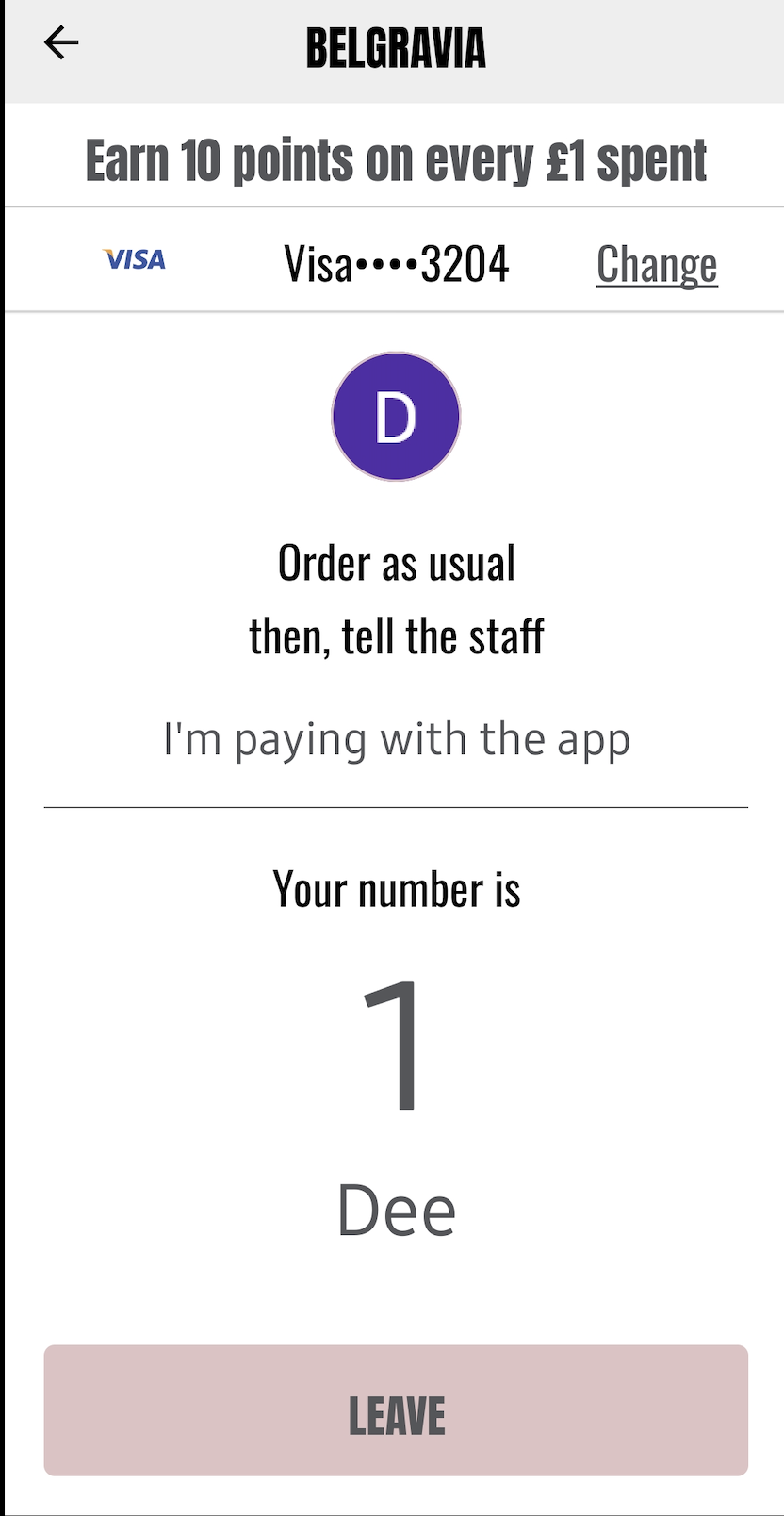The width and height of the screenshot is (784, 1516).
Task: Leave the Belgravia check-in
Action: pos(396,1410)
